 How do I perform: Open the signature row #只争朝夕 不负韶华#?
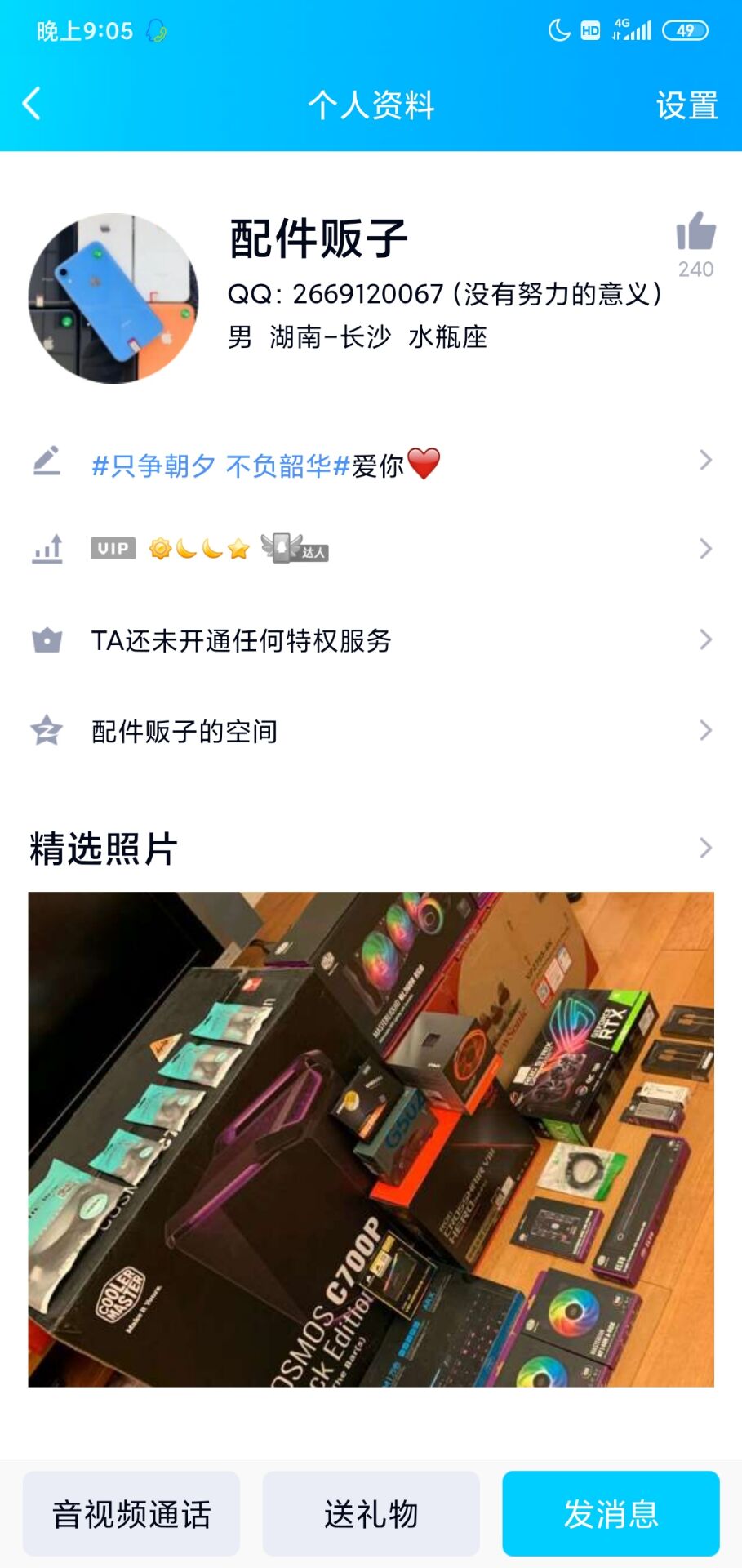coord(371,464)
